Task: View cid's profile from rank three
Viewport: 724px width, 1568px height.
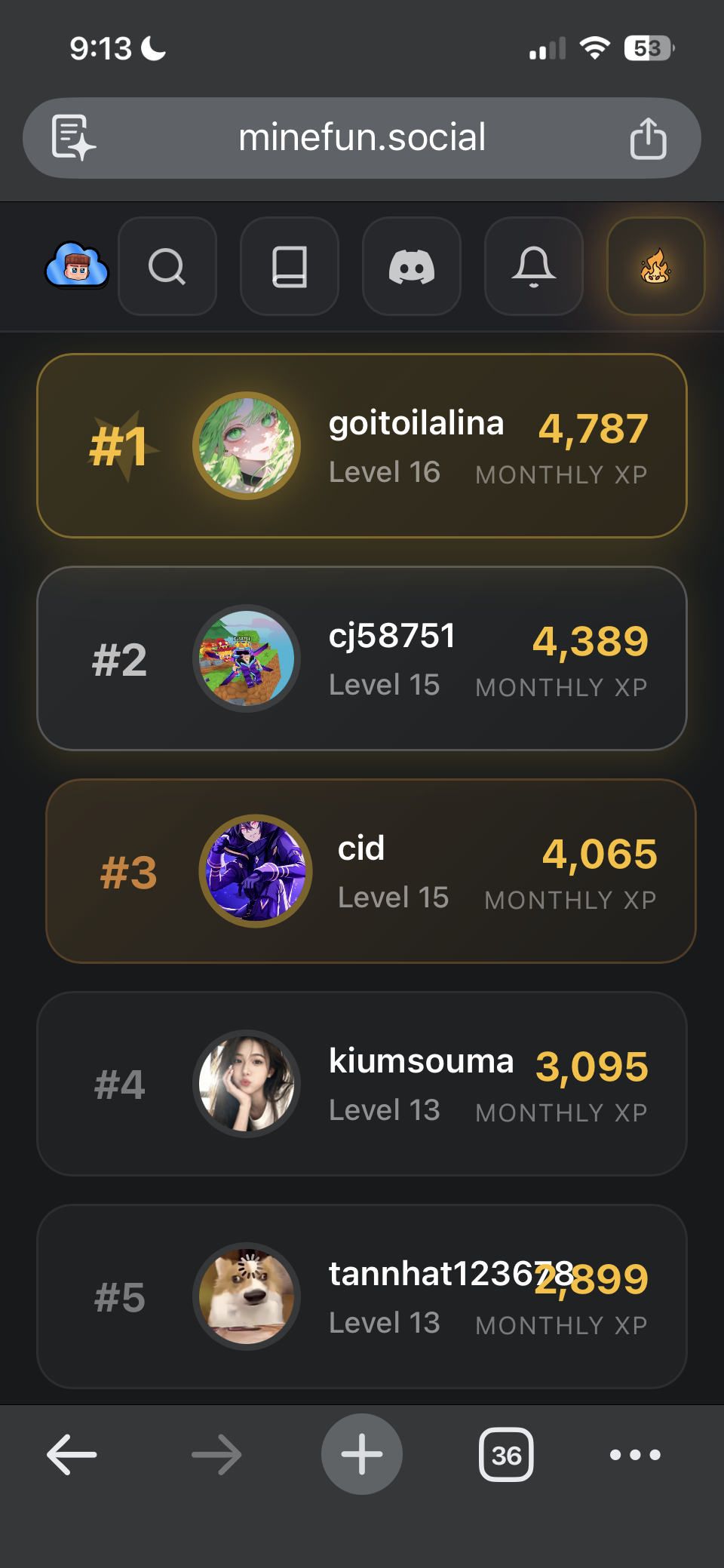Action: click(x=370, y=871)
